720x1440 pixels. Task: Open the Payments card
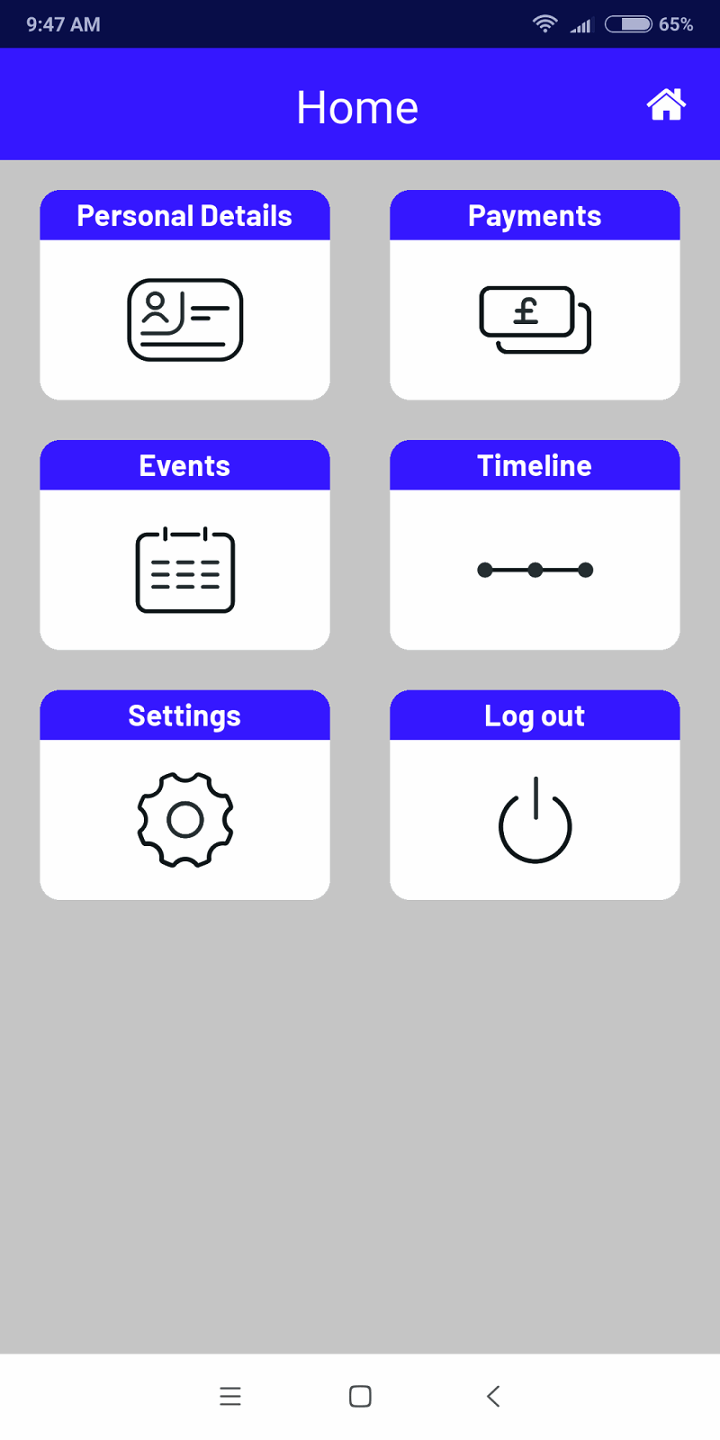[535, 296]
